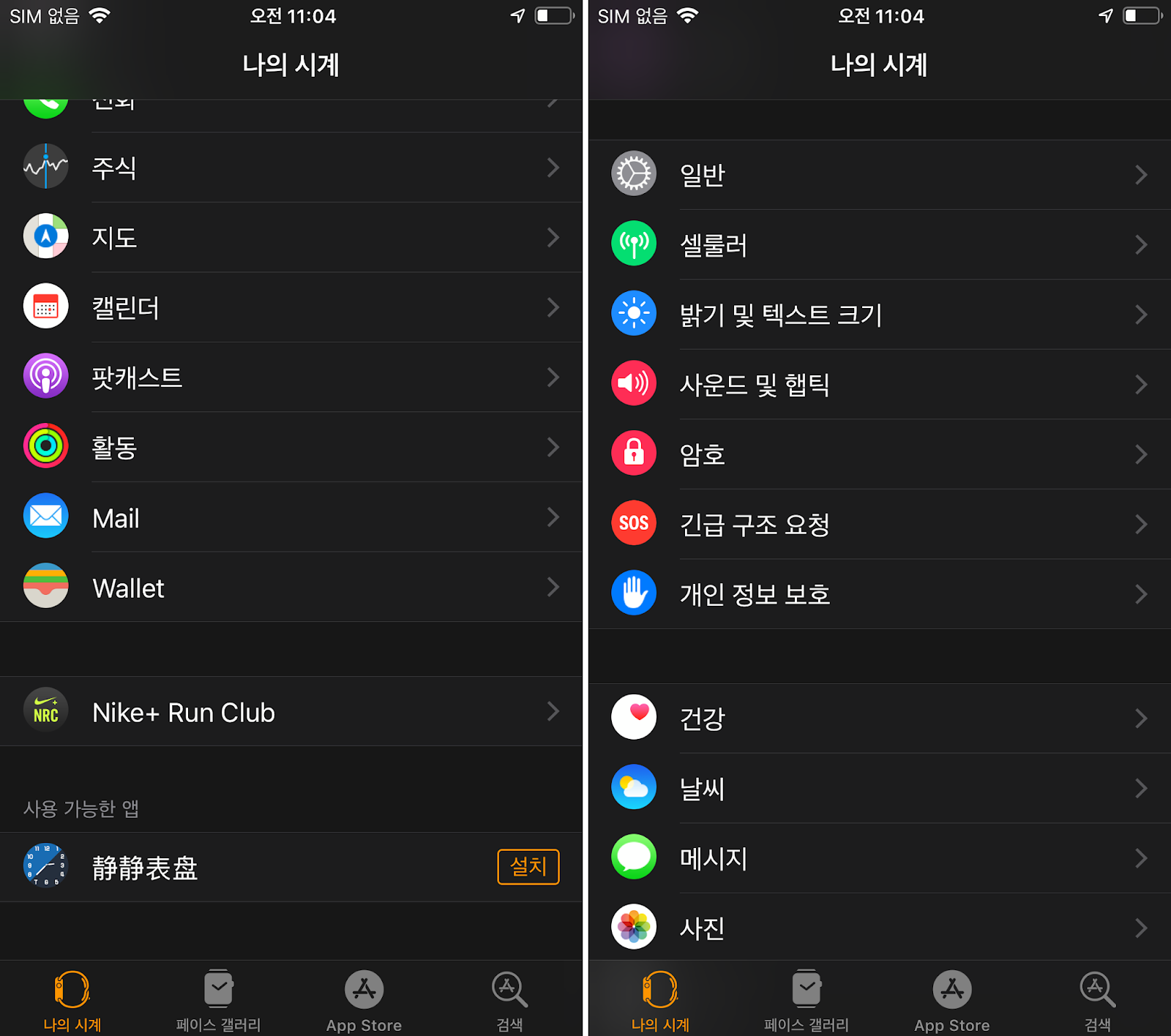Open the 암호 row

tap(878, 454)
